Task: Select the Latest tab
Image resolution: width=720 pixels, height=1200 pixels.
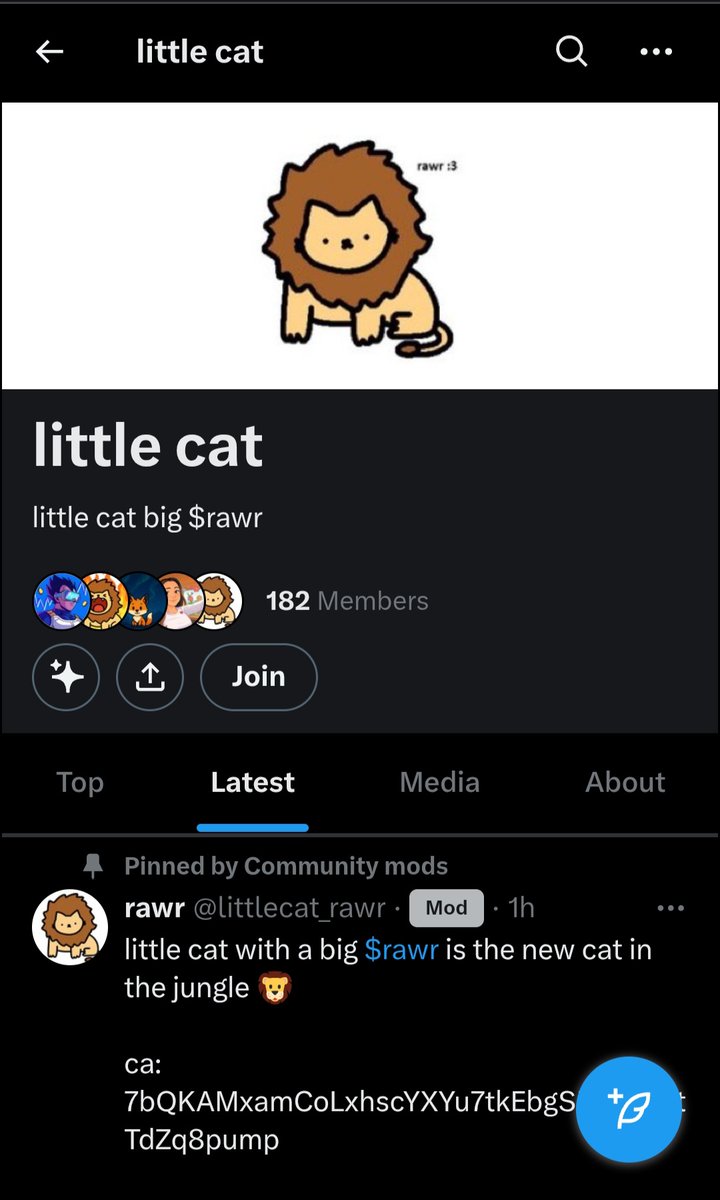Action: click(252, 782)
